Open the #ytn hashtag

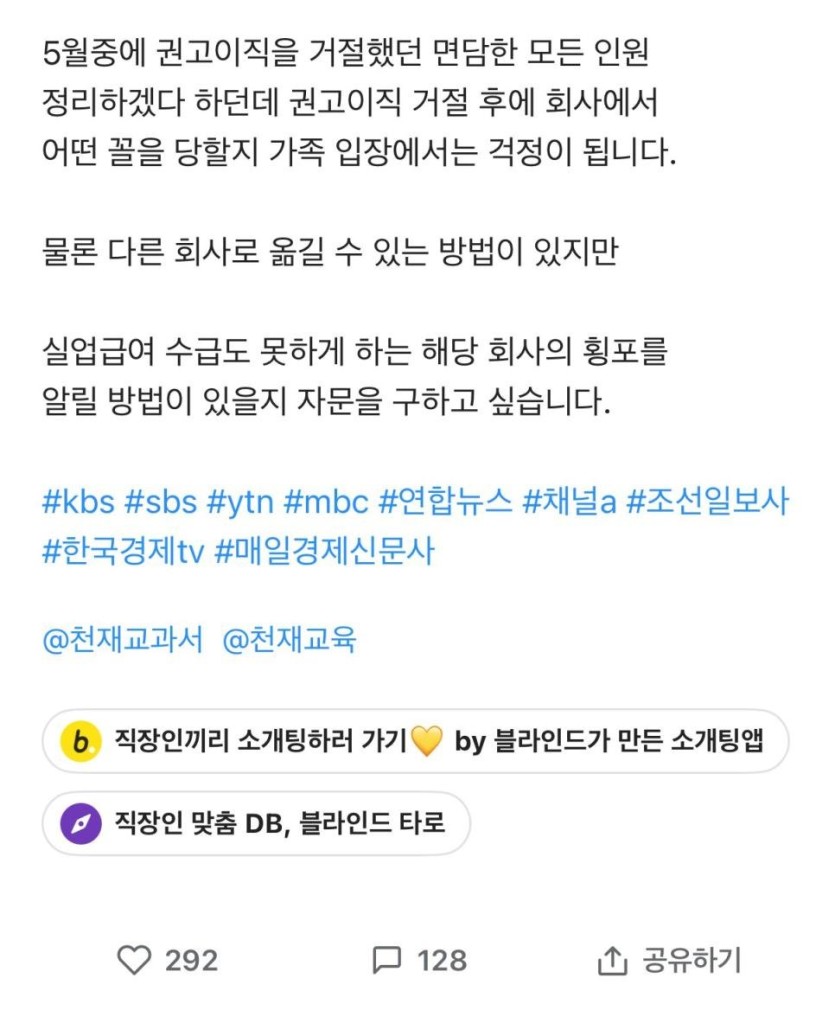click(x=241, y=502)
